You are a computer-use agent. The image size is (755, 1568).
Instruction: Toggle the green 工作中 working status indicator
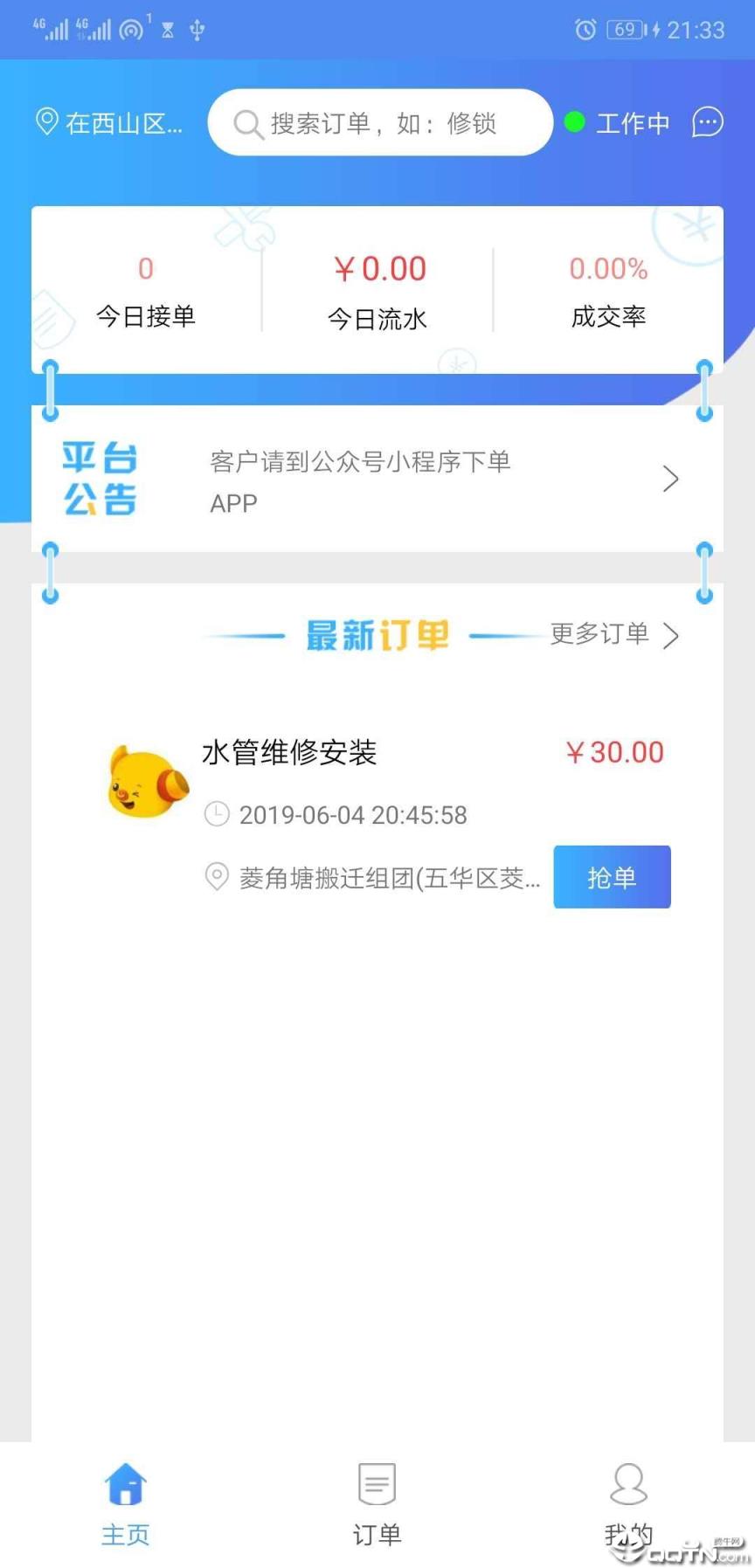575,122
